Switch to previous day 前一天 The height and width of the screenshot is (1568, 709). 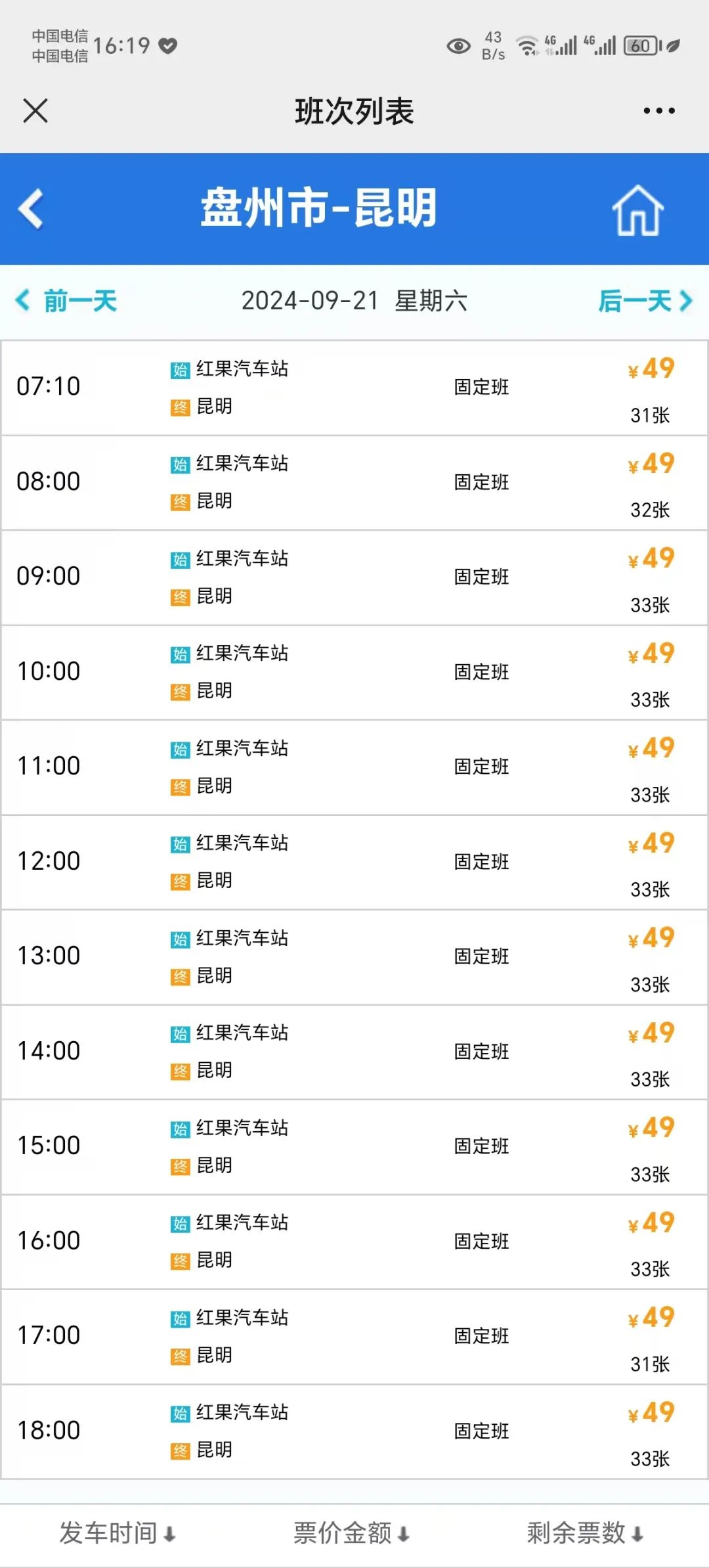pos(66,301)
